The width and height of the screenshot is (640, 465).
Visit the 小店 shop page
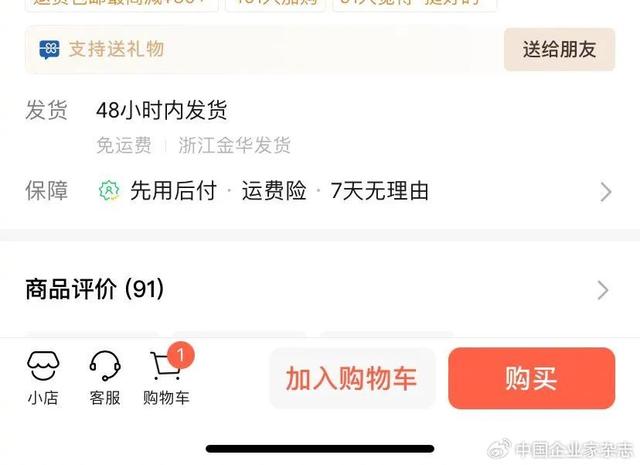pos(42,378)
